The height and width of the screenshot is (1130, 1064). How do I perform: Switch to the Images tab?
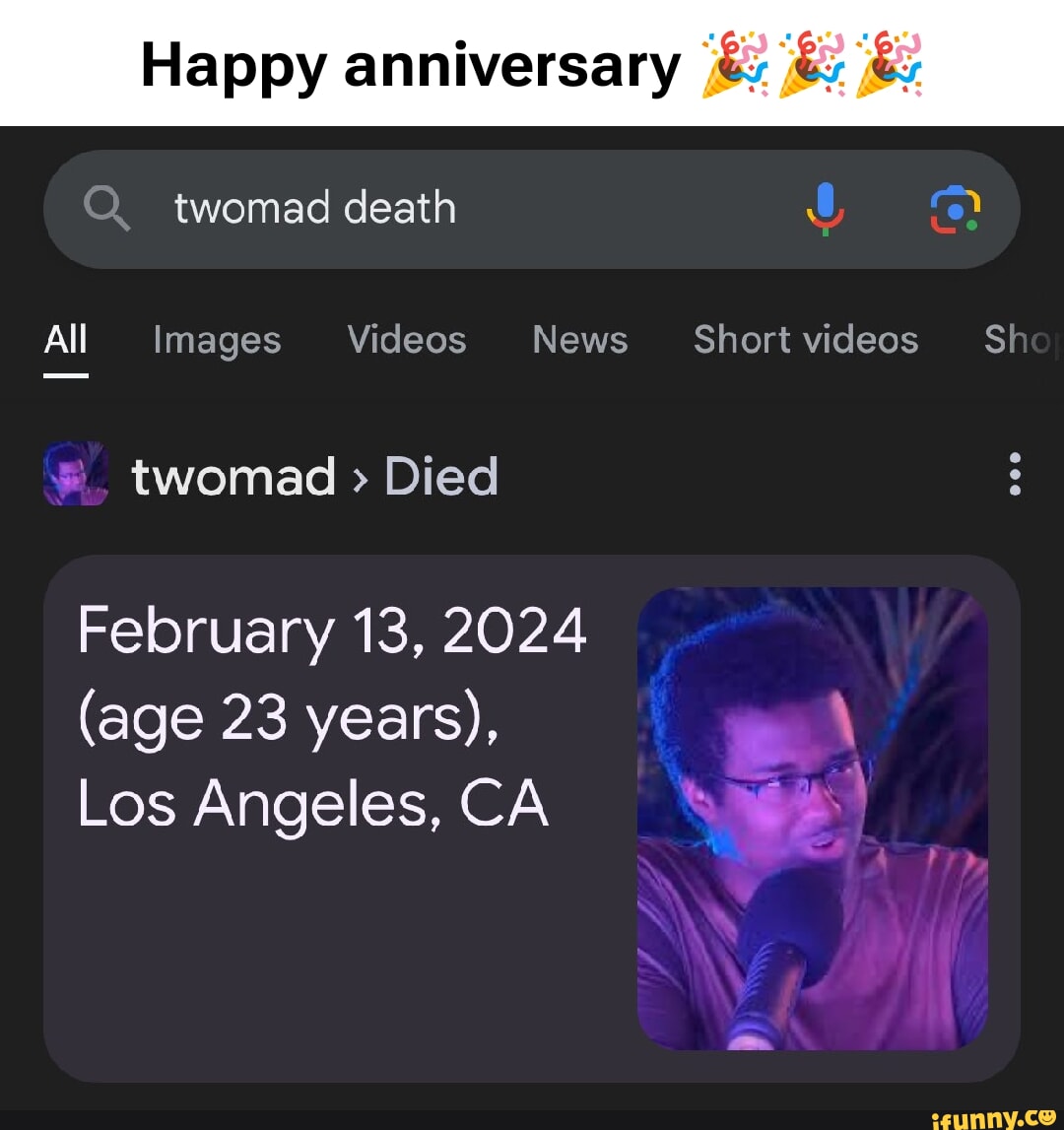[x=216, y=340]
